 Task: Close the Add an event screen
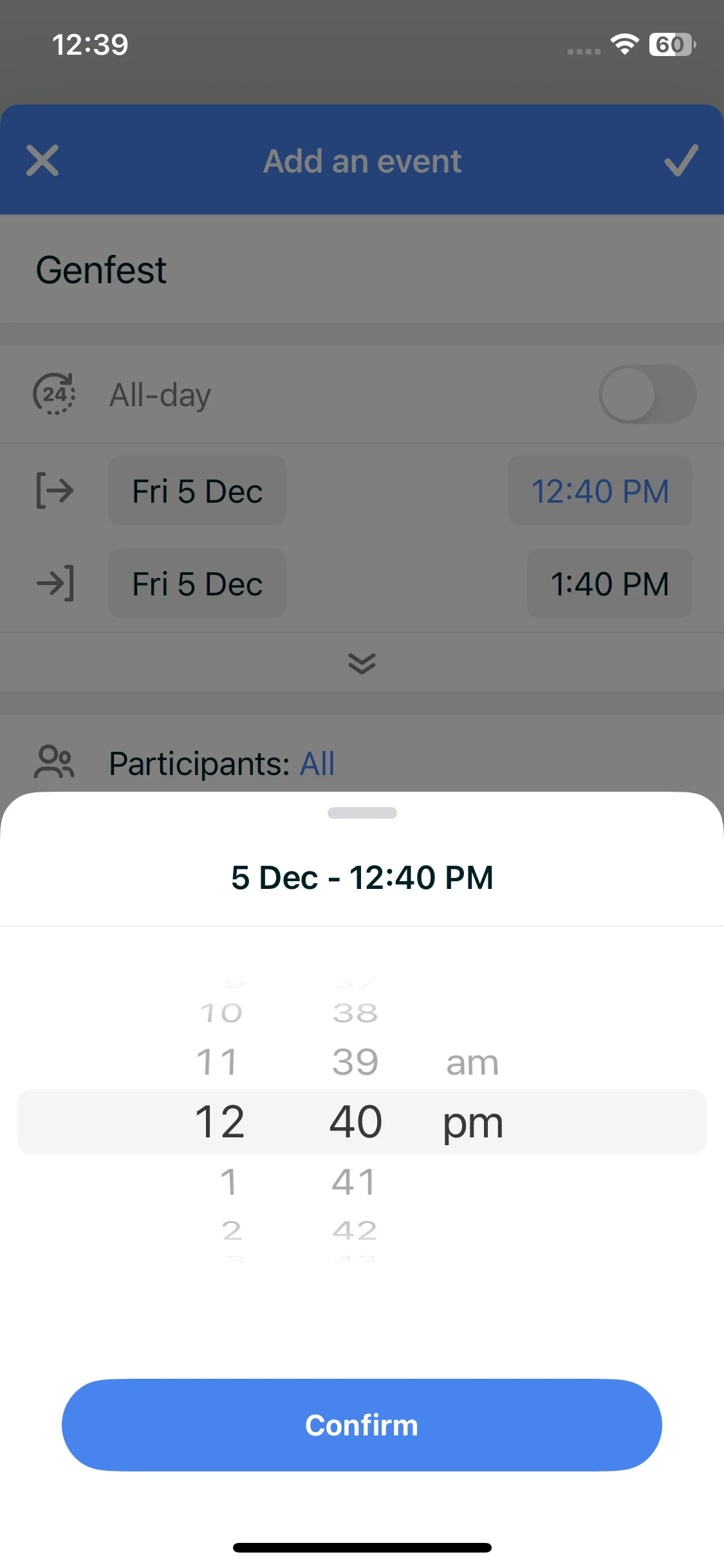(x=42, y=160)
